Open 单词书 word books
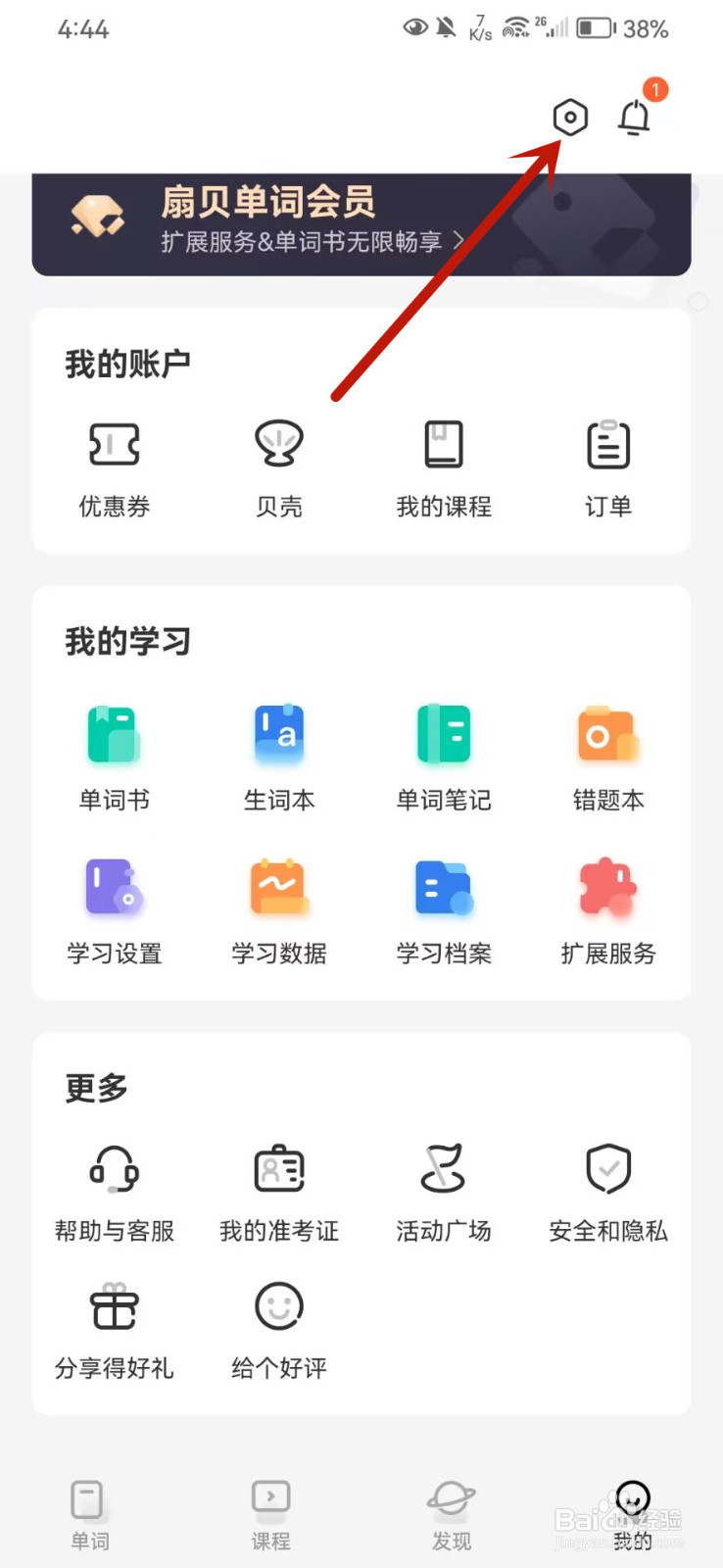The width and height of the screenshot is (723, 1568). coord(115,757)
